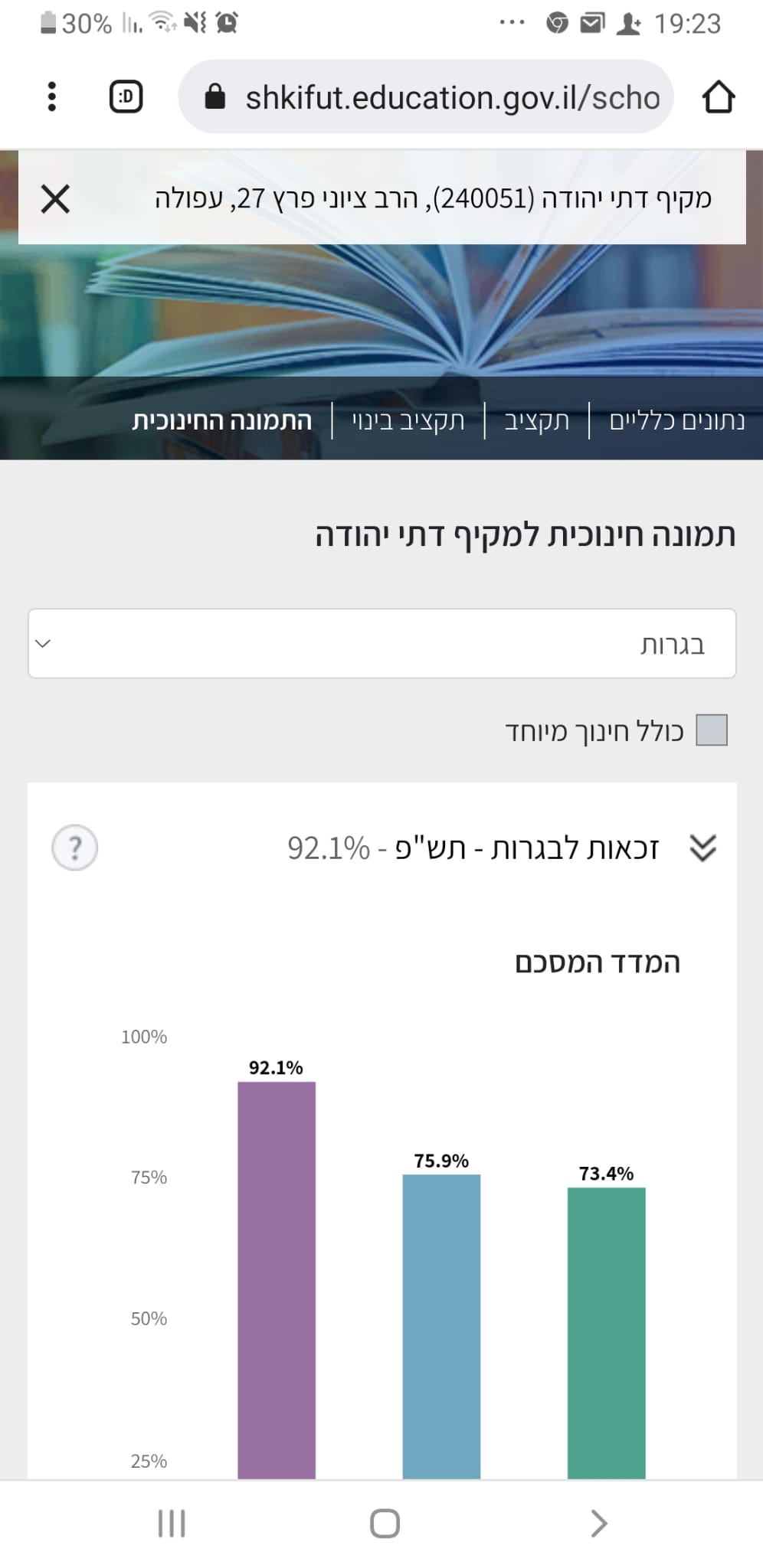
Task: Open the browser tab switcher
Action: click(x=126, y=97)
